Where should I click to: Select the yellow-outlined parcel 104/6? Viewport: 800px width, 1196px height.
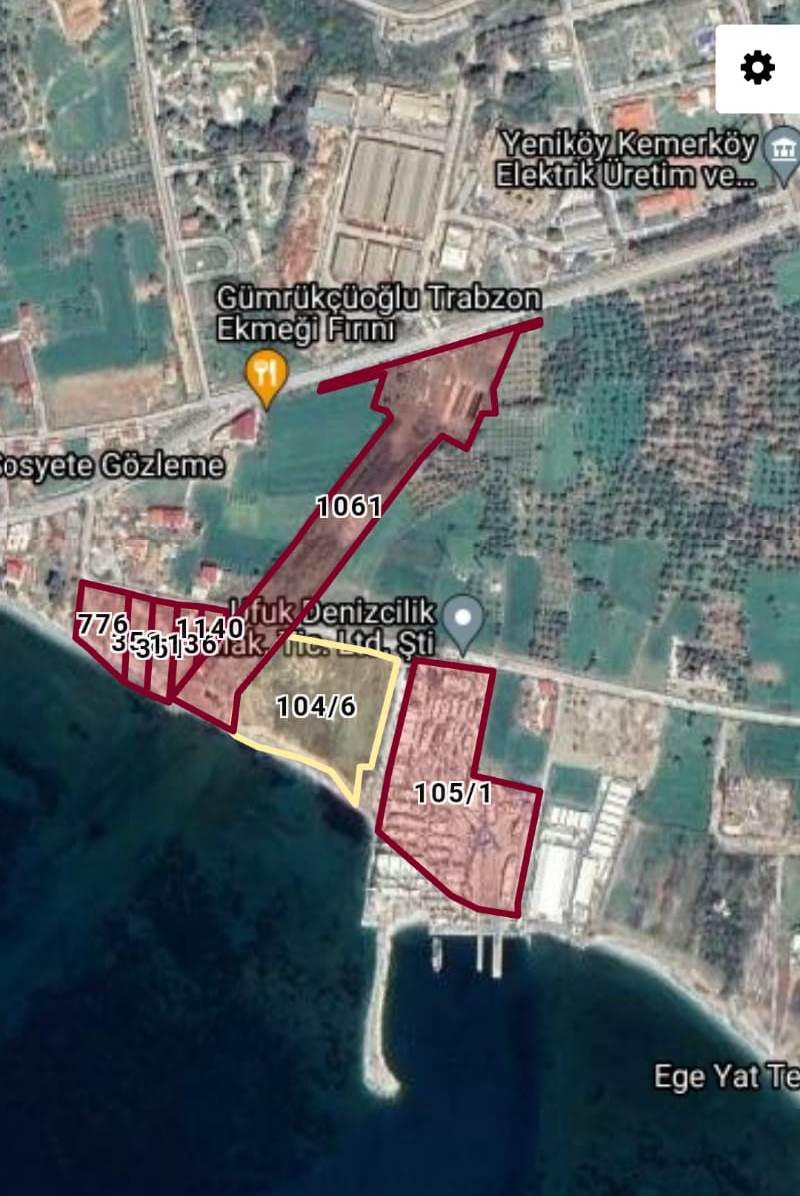pos(316,707)
